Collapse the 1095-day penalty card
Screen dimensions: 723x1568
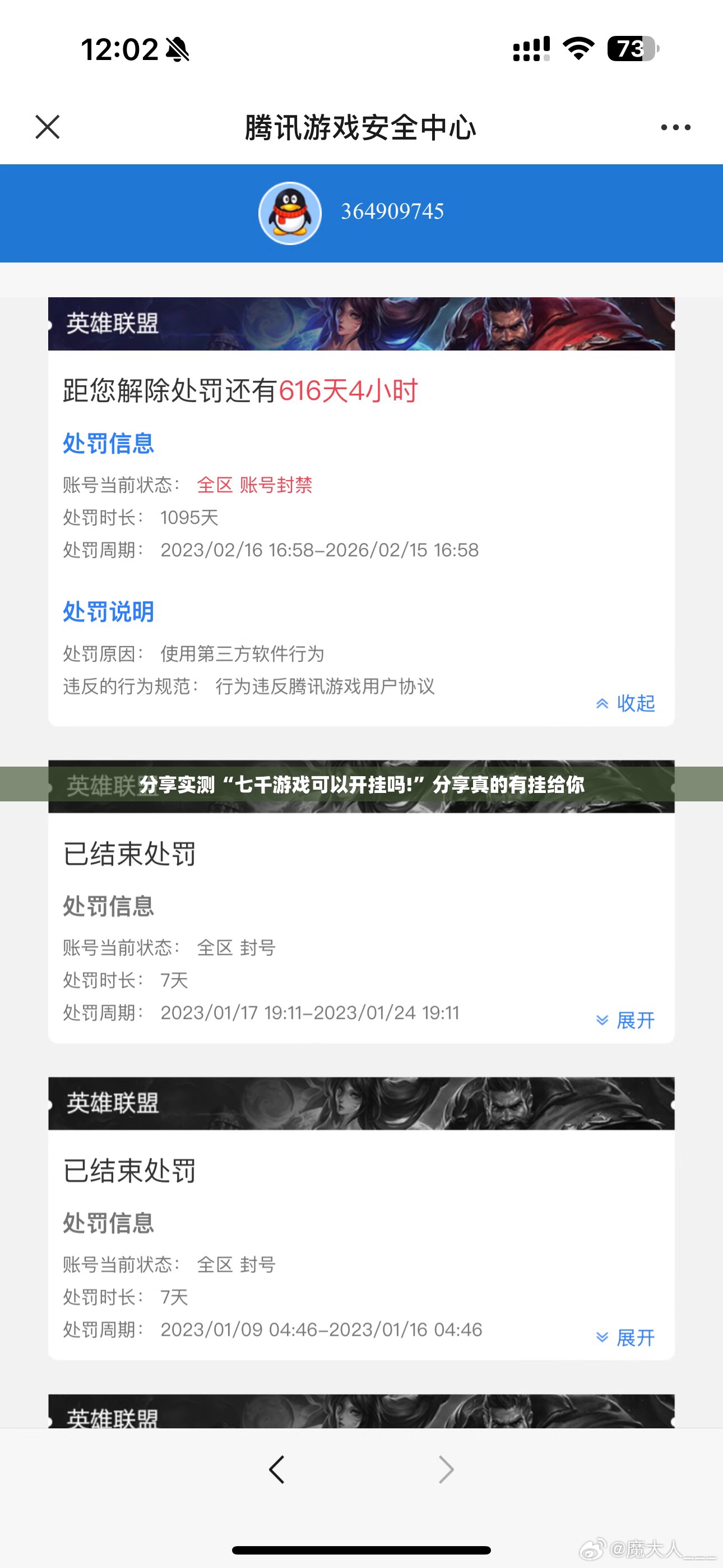625,703
